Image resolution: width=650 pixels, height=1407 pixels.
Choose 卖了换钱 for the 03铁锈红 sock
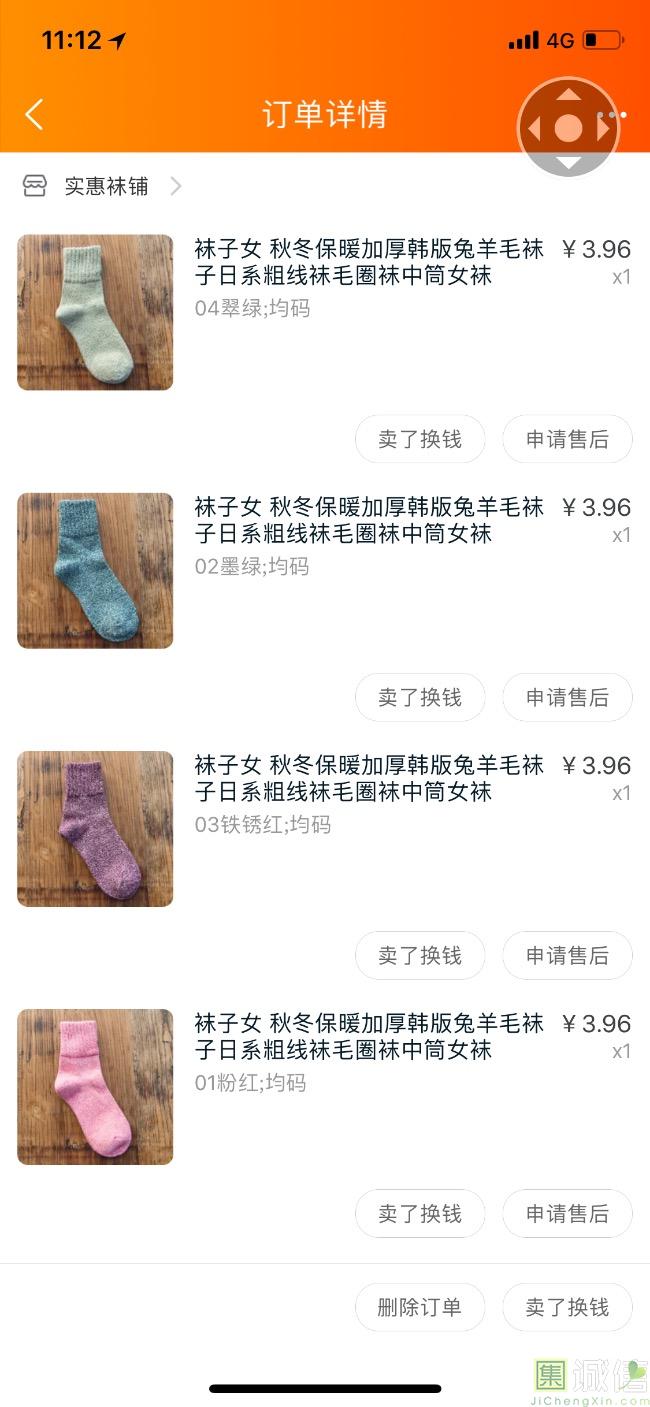pyautogui.click(x=420, y=955)
